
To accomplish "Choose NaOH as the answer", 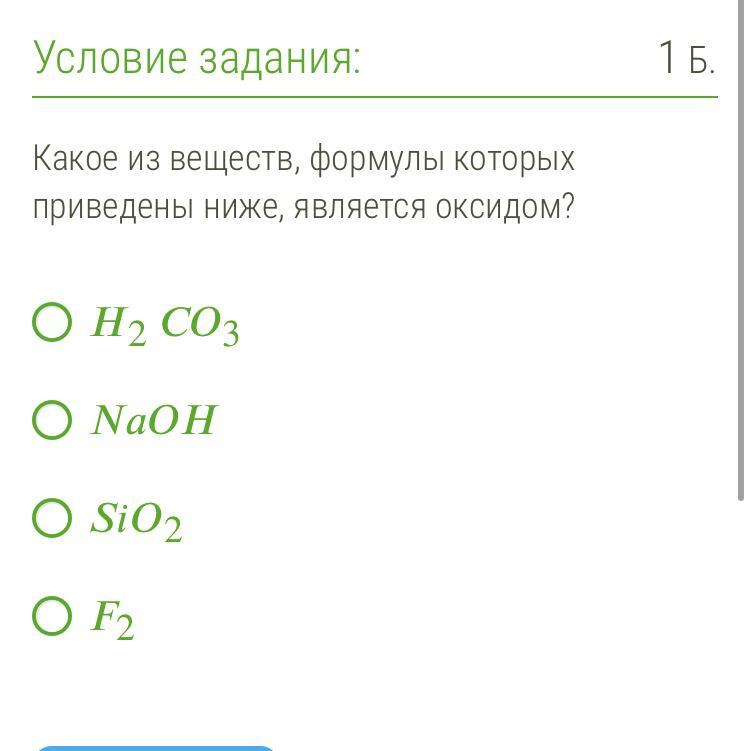I will click(x=52, y=420).
